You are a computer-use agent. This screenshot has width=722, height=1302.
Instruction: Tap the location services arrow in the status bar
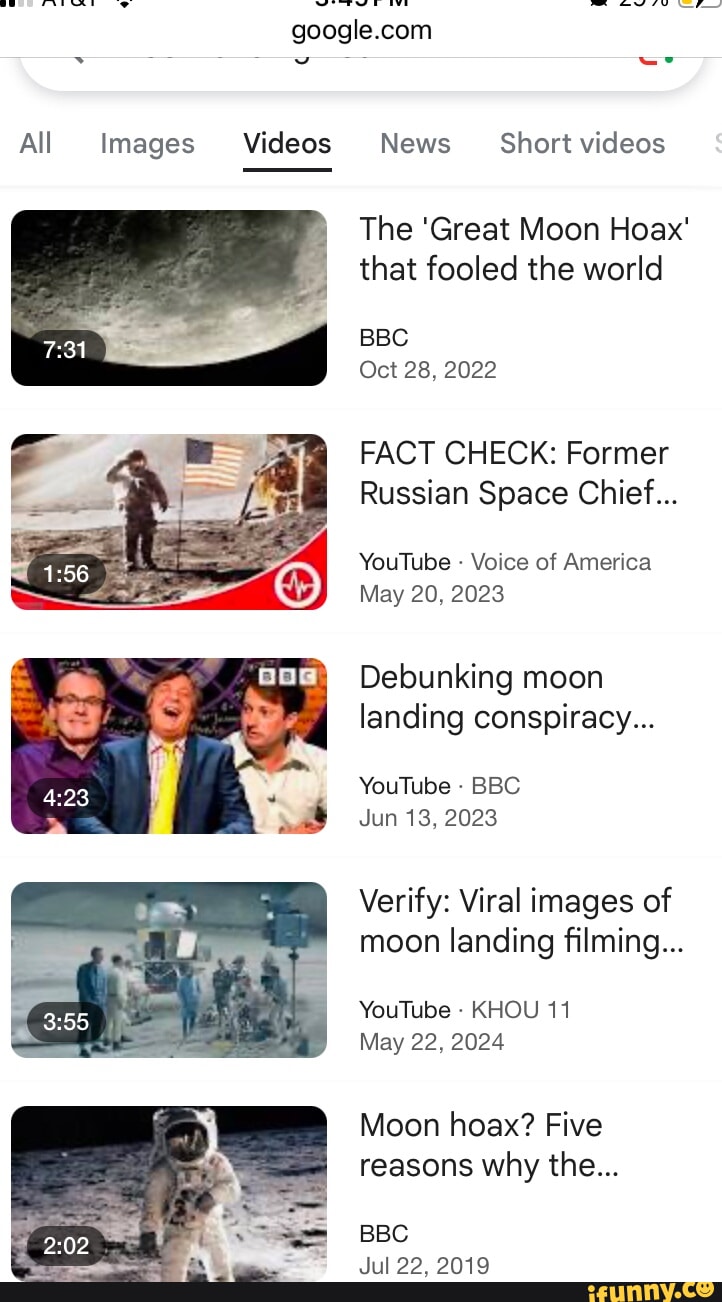point(122,5)
